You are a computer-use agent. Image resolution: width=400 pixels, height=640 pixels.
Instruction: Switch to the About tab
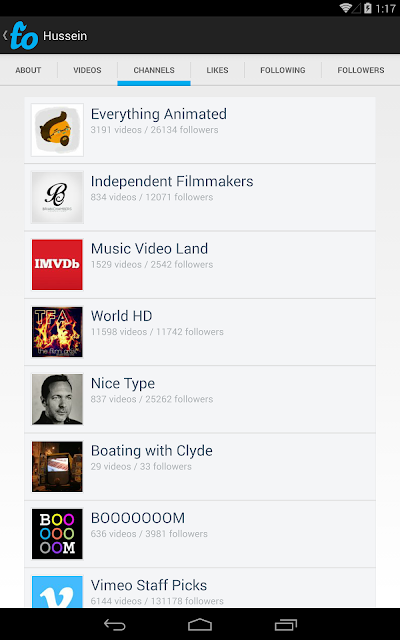point(28,70)
